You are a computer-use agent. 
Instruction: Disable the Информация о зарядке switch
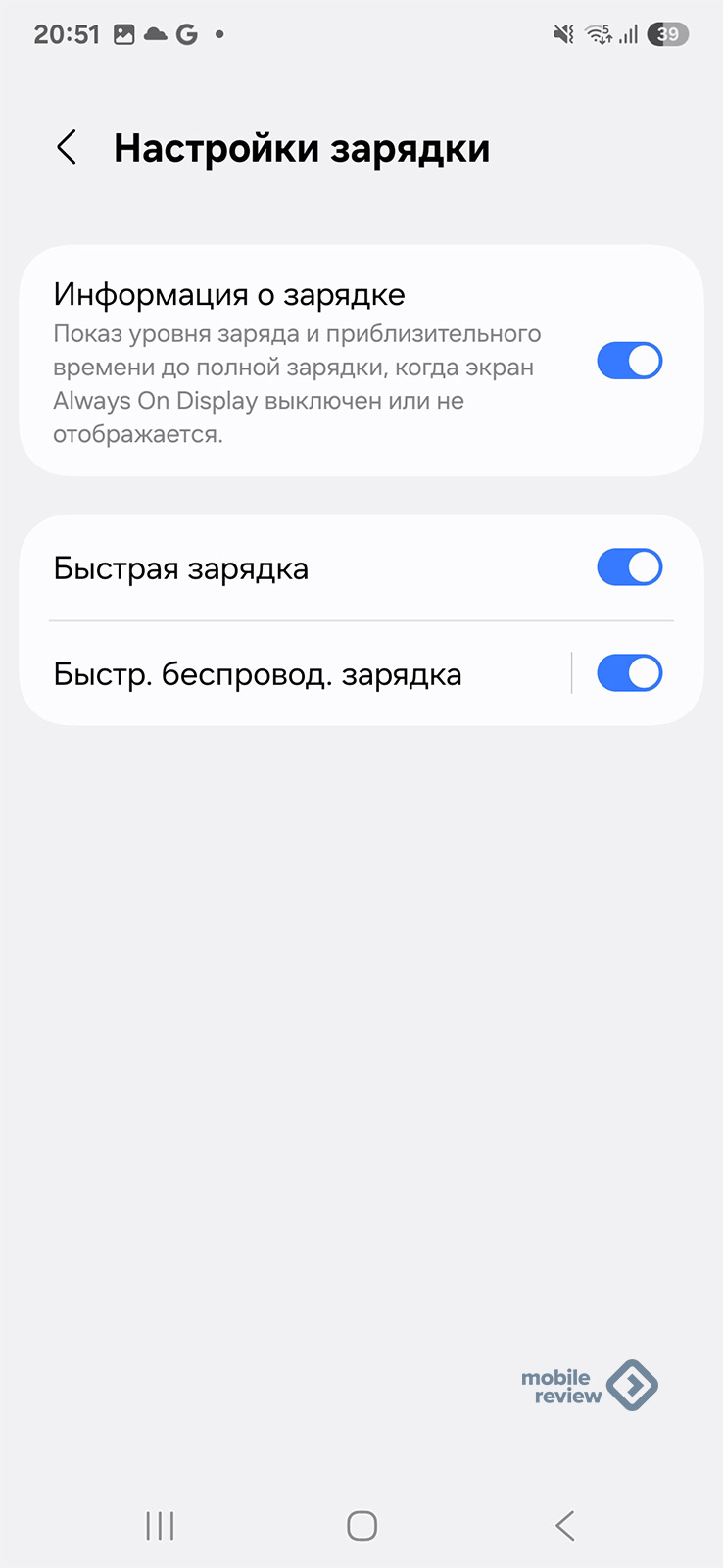click(x=630, y=361)
